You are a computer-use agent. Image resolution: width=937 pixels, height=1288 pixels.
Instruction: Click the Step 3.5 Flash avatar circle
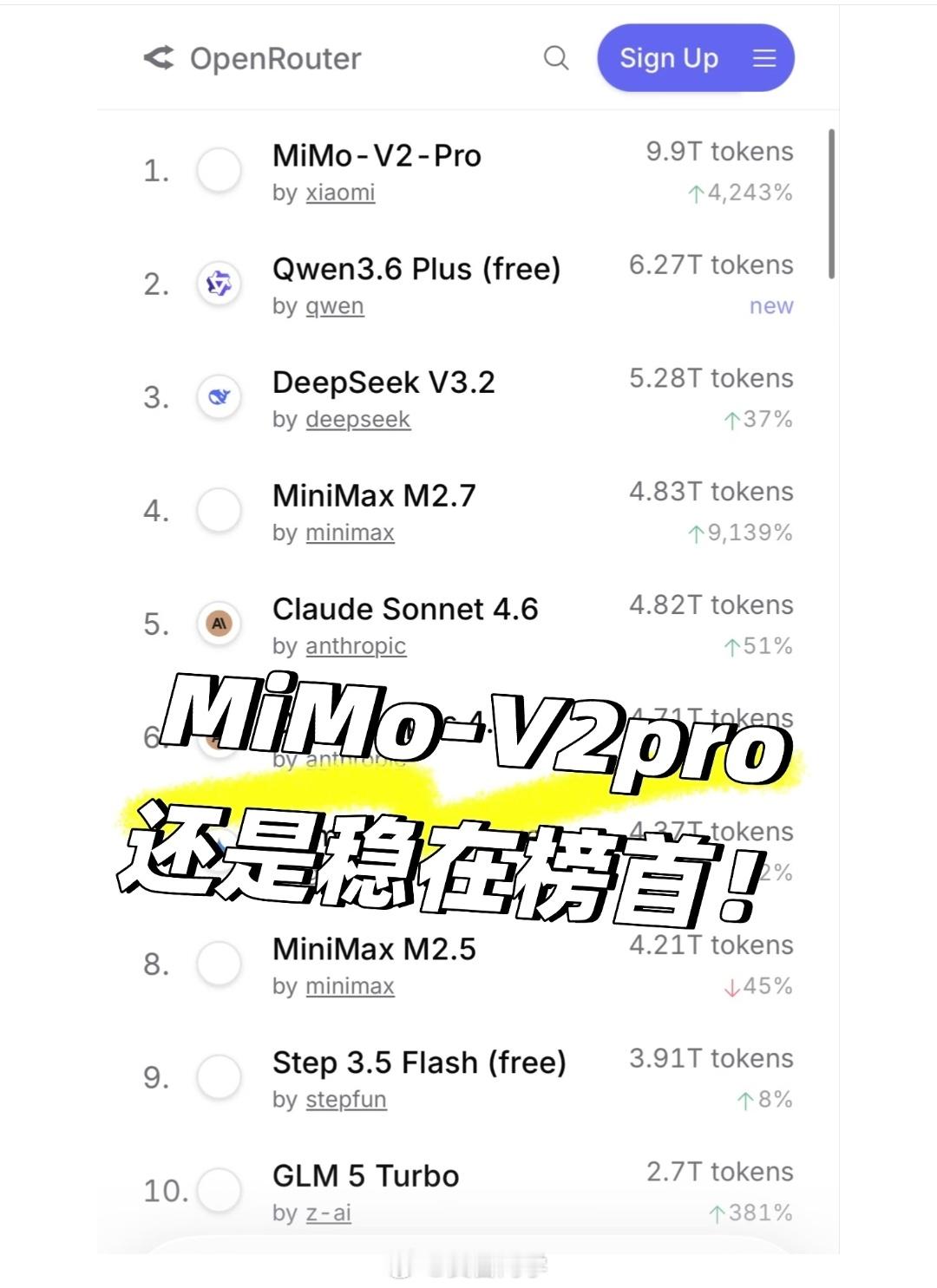(220, 1078)
